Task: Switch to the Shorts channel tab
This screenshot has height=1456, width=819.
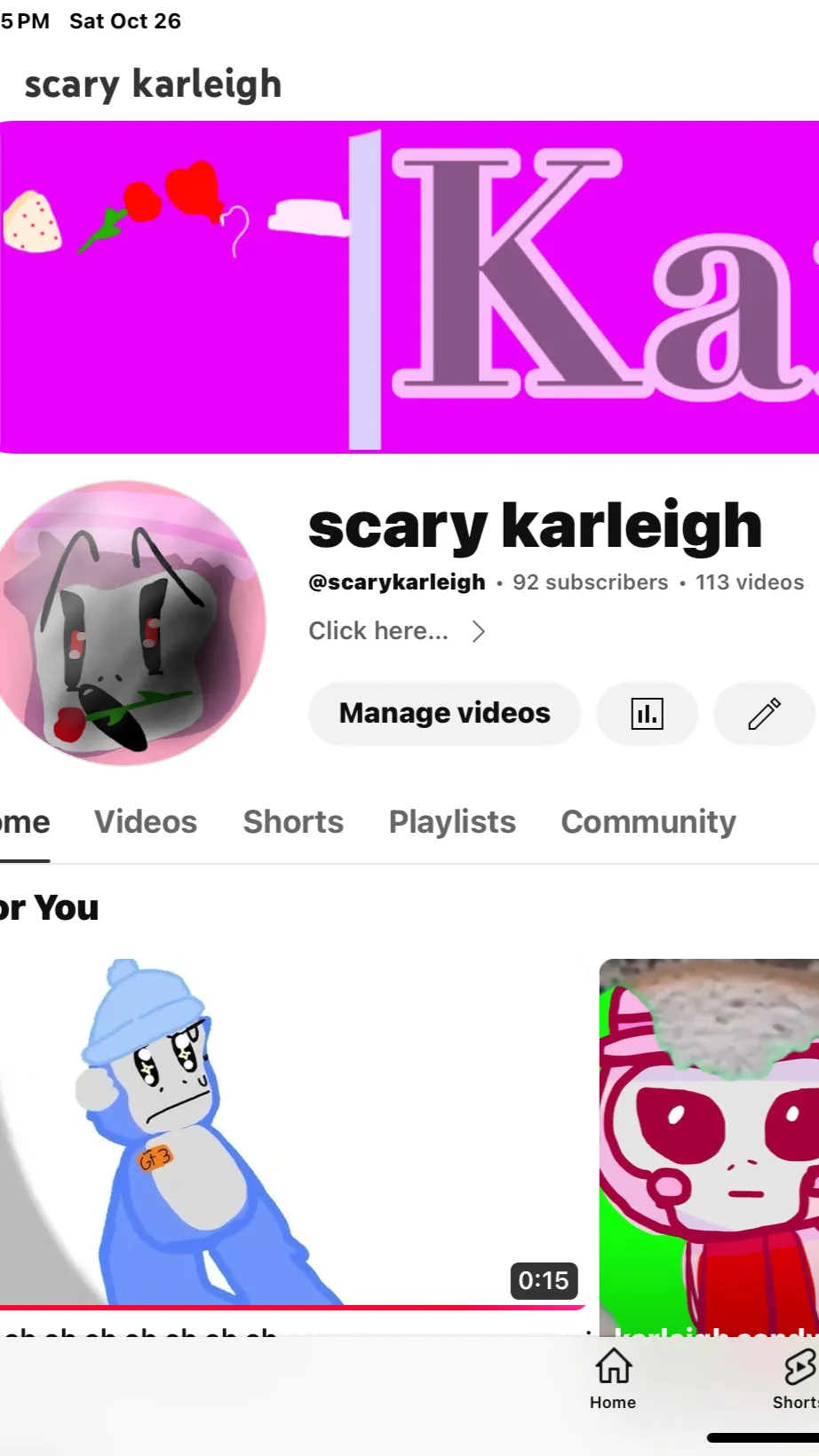Action: coord(293,822)
